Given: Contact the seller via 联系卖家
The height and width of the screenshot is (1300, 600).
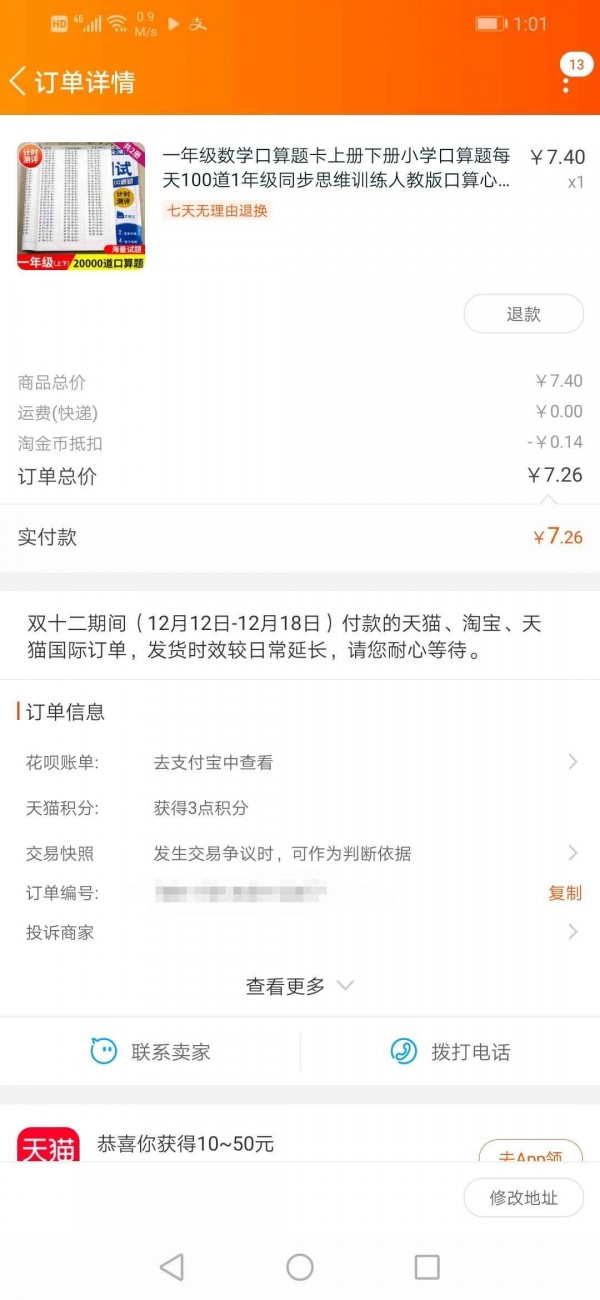Looking at the screenshot, I should [x=150, y=1052].
